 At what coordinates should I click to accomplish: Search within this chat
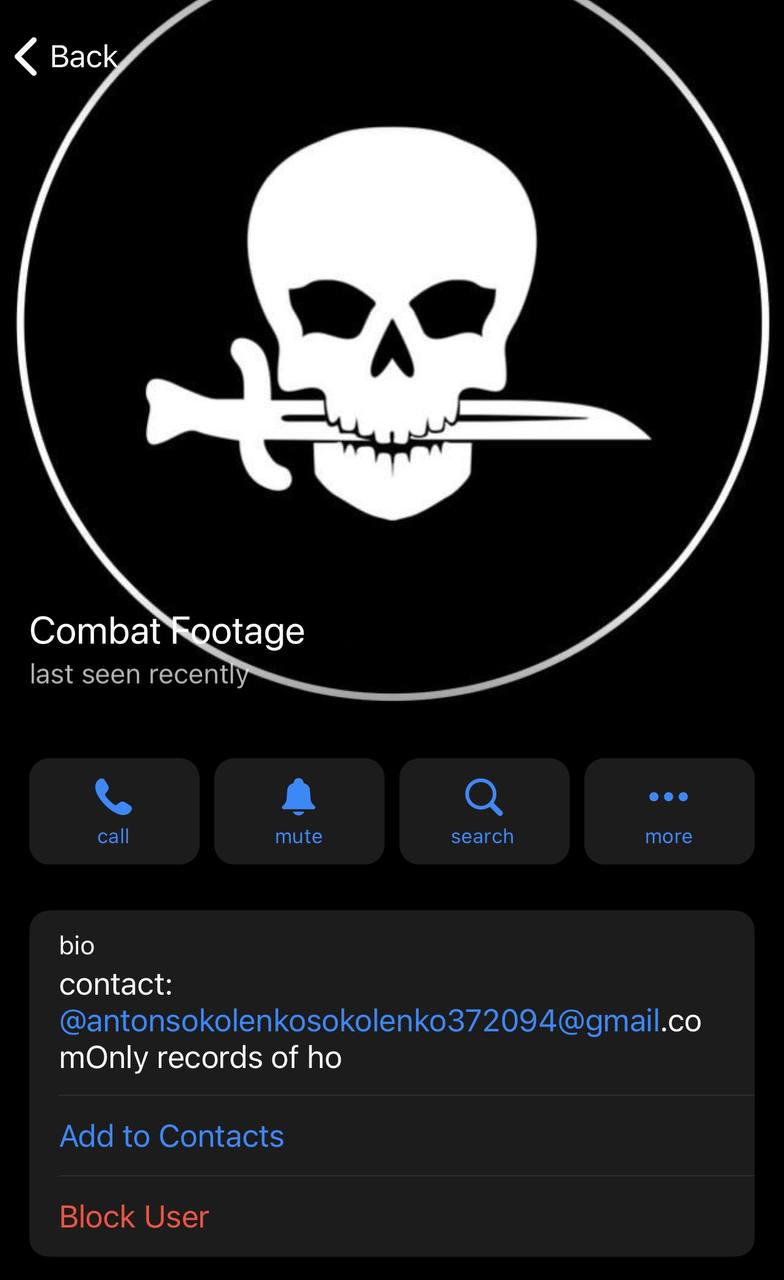[483, 811]
